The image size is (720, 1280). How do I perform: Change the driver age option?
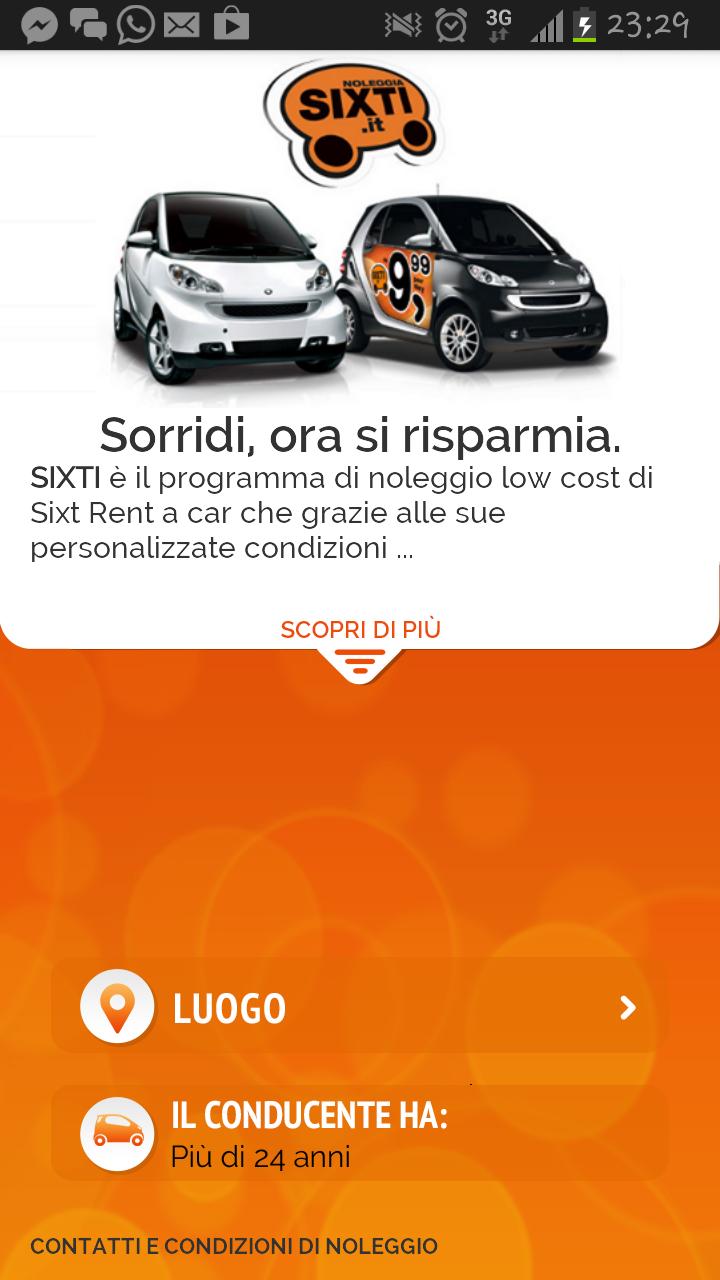(360, 1133)
